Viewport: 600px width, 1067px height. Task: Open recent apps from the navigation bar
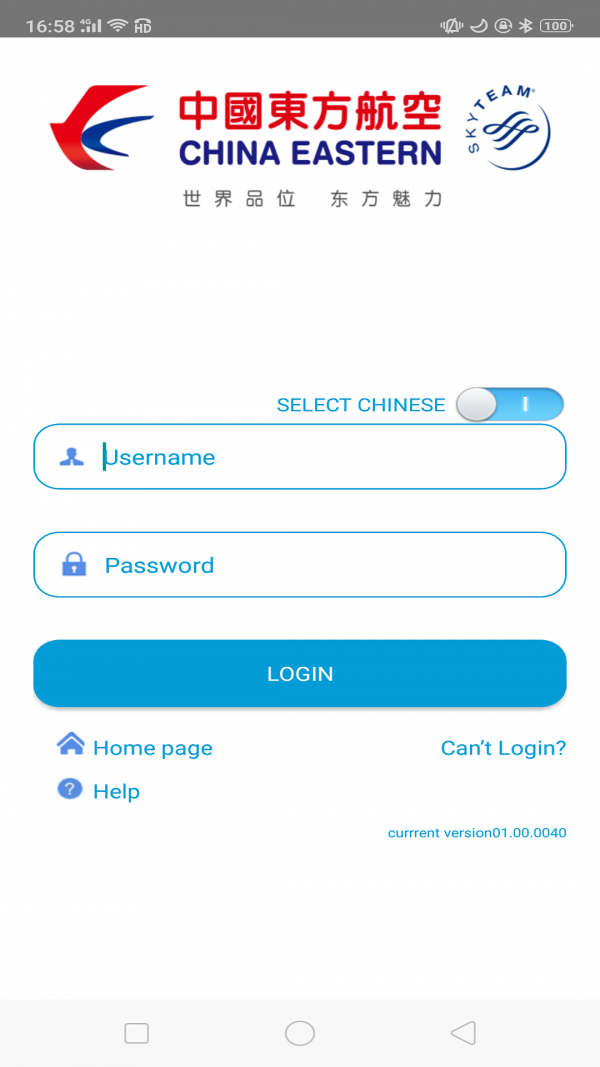point(137,1033)
